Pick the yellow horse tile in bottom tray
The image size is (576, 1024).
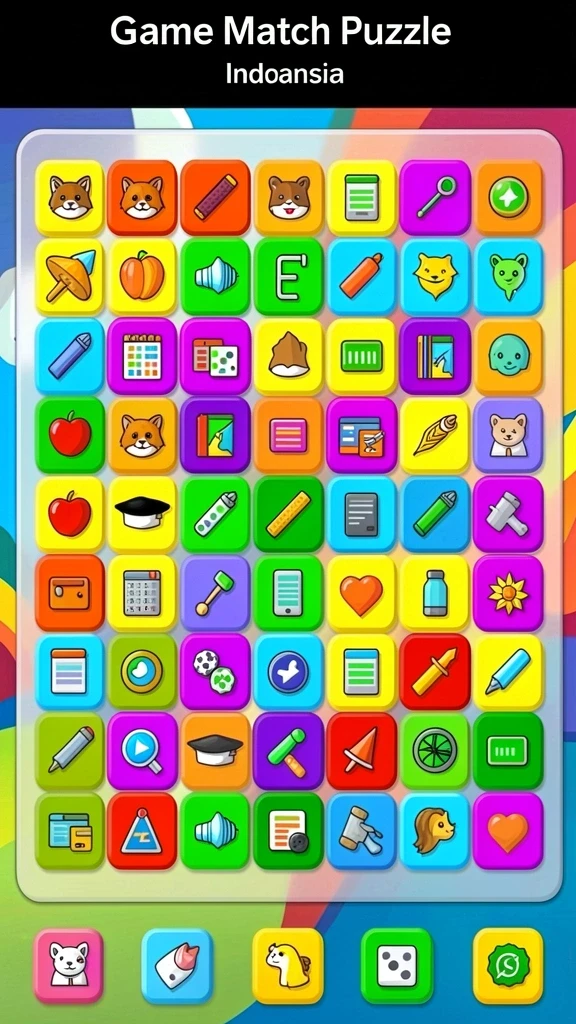point(288,966)
